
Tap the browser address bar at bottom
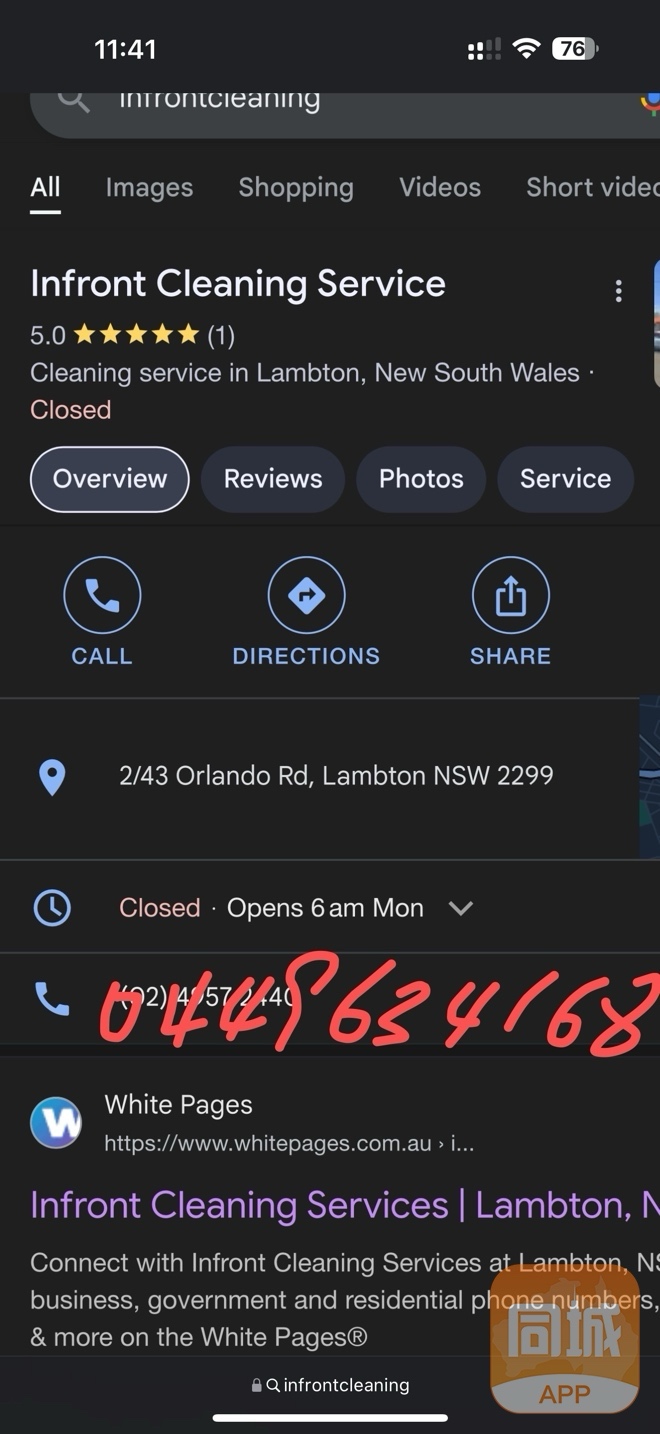click(330, 1386)
